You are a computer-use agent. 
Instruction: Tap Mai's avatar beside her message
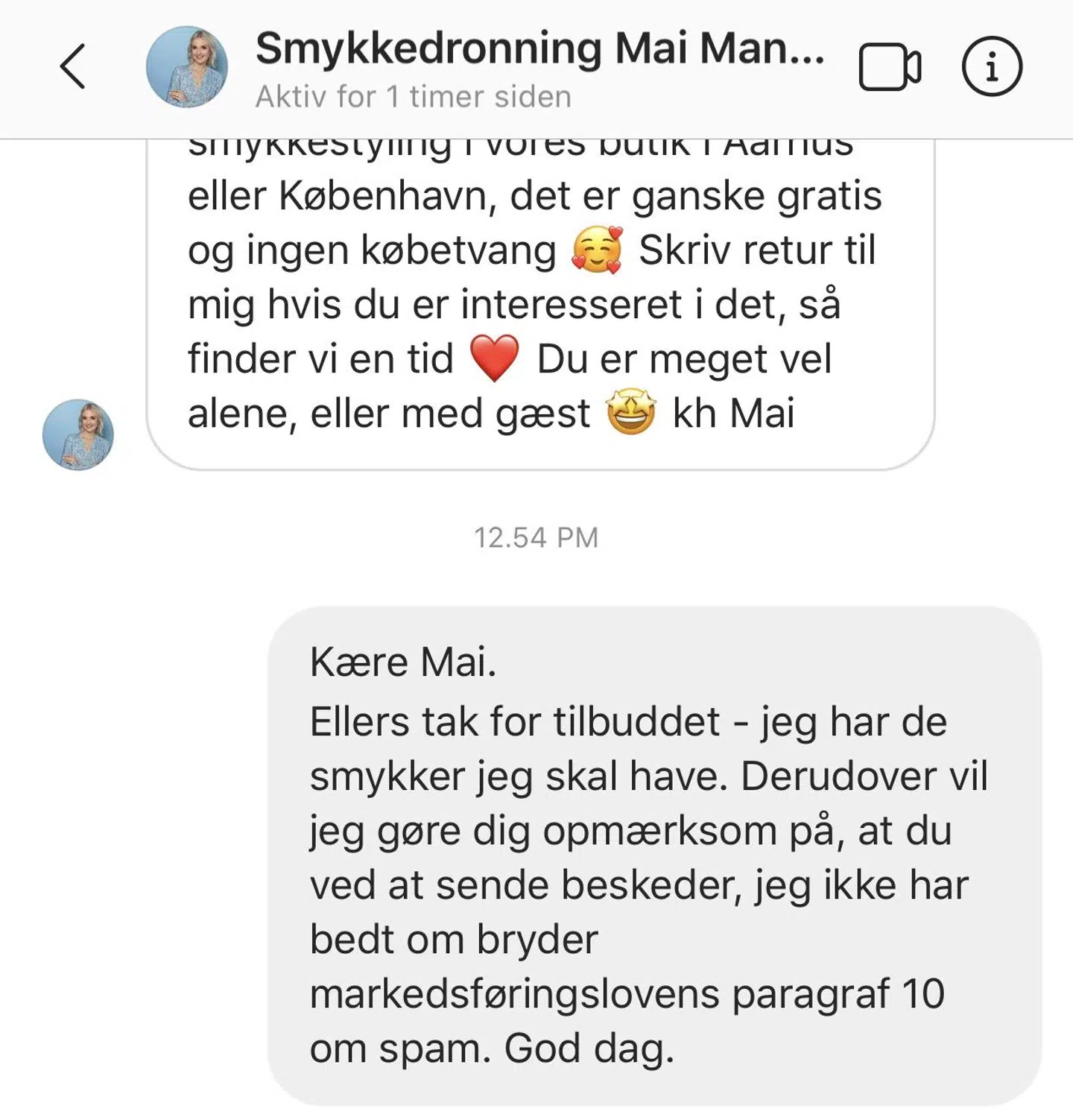click(x=77, y=434)
